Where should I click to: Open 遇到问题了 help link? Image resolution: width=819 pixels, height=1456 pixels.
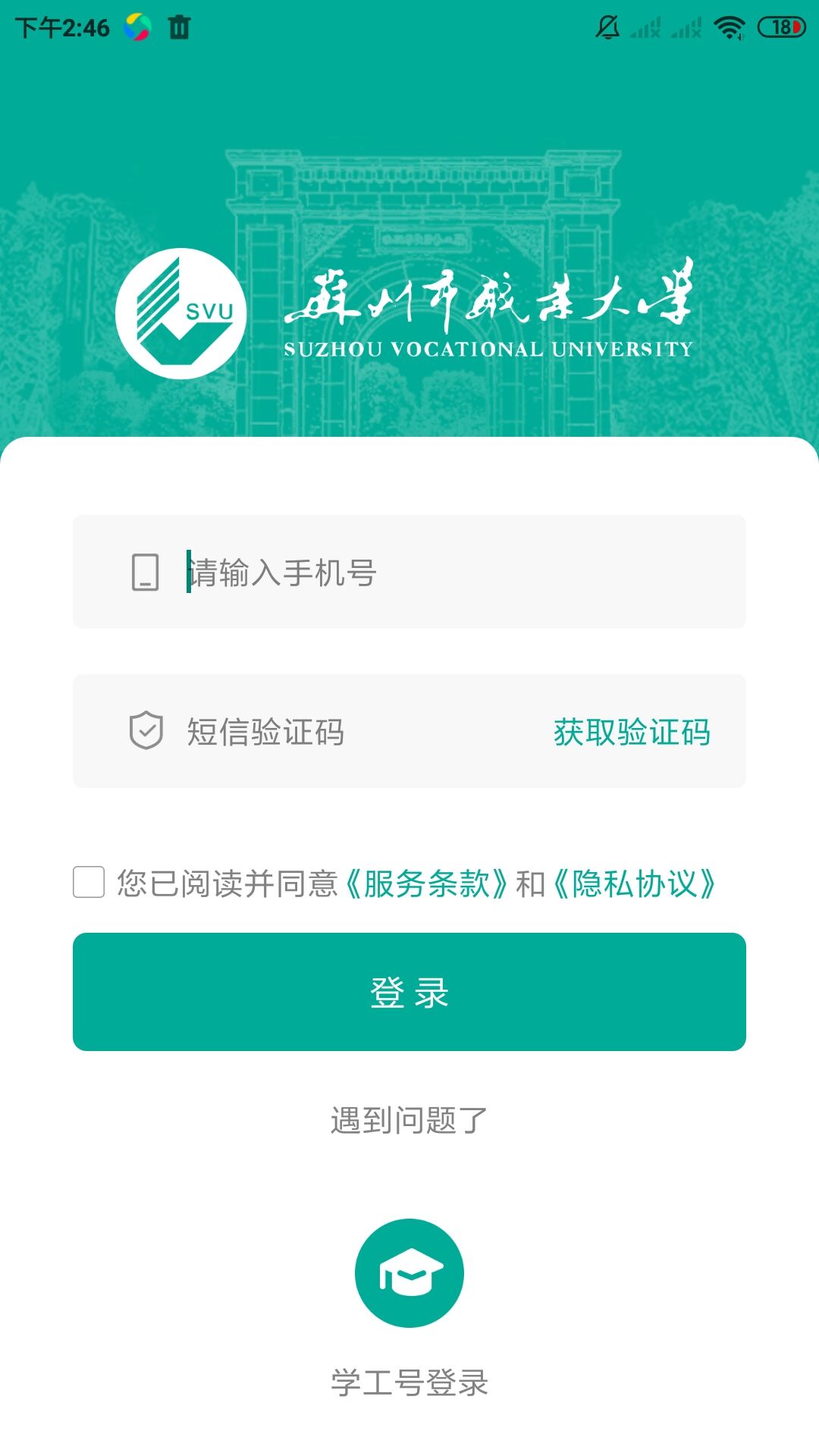pos(409,1120)
